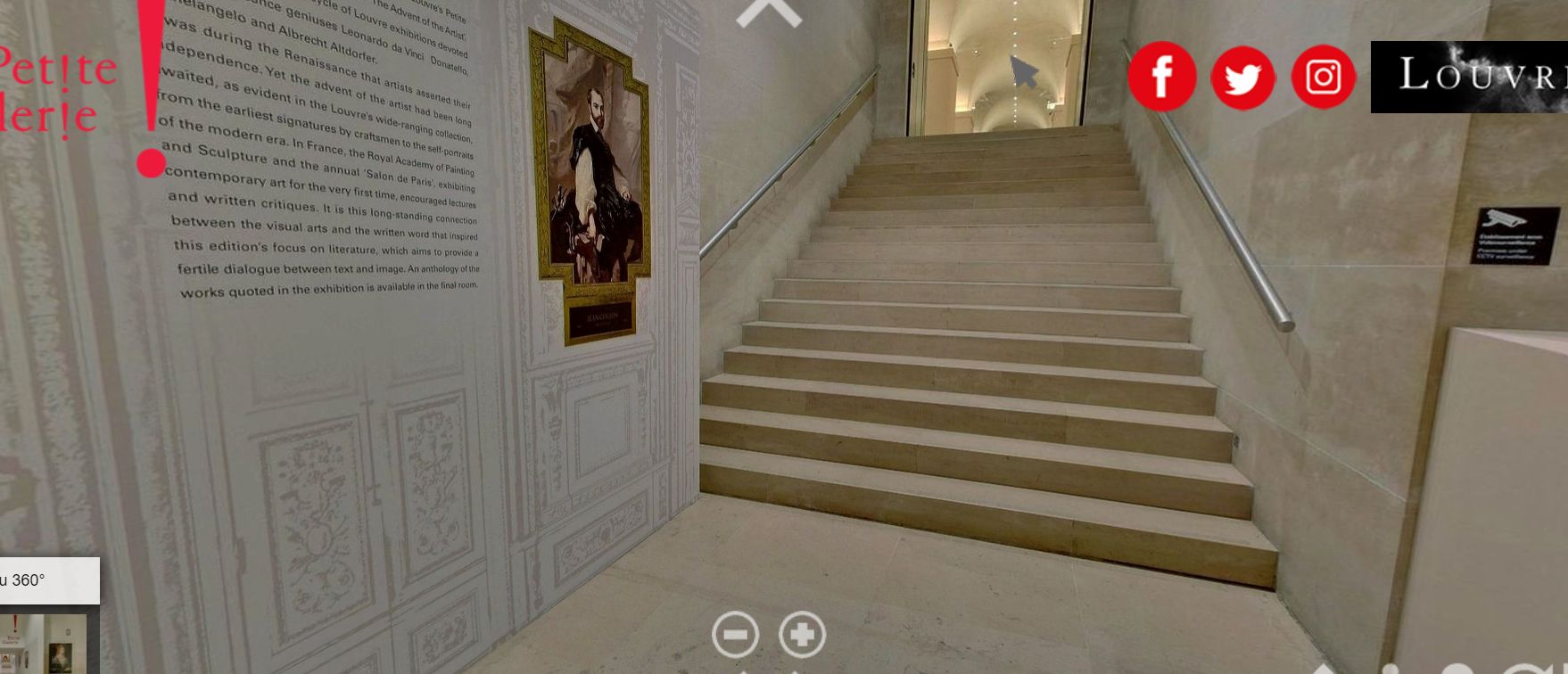The image size is (1568, 674).
Task: Zoom out of the panorama view
Action: tap(736, 635)
